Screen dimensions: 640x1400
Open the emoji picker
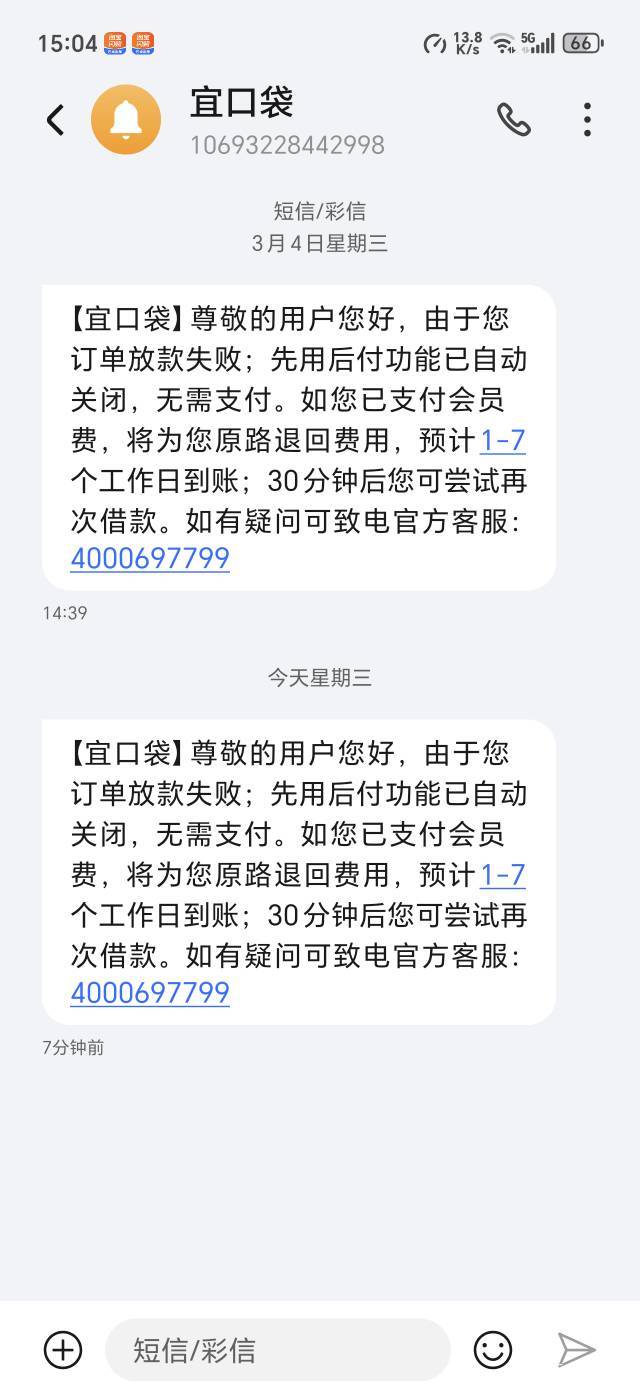[x=492, y=1350]
